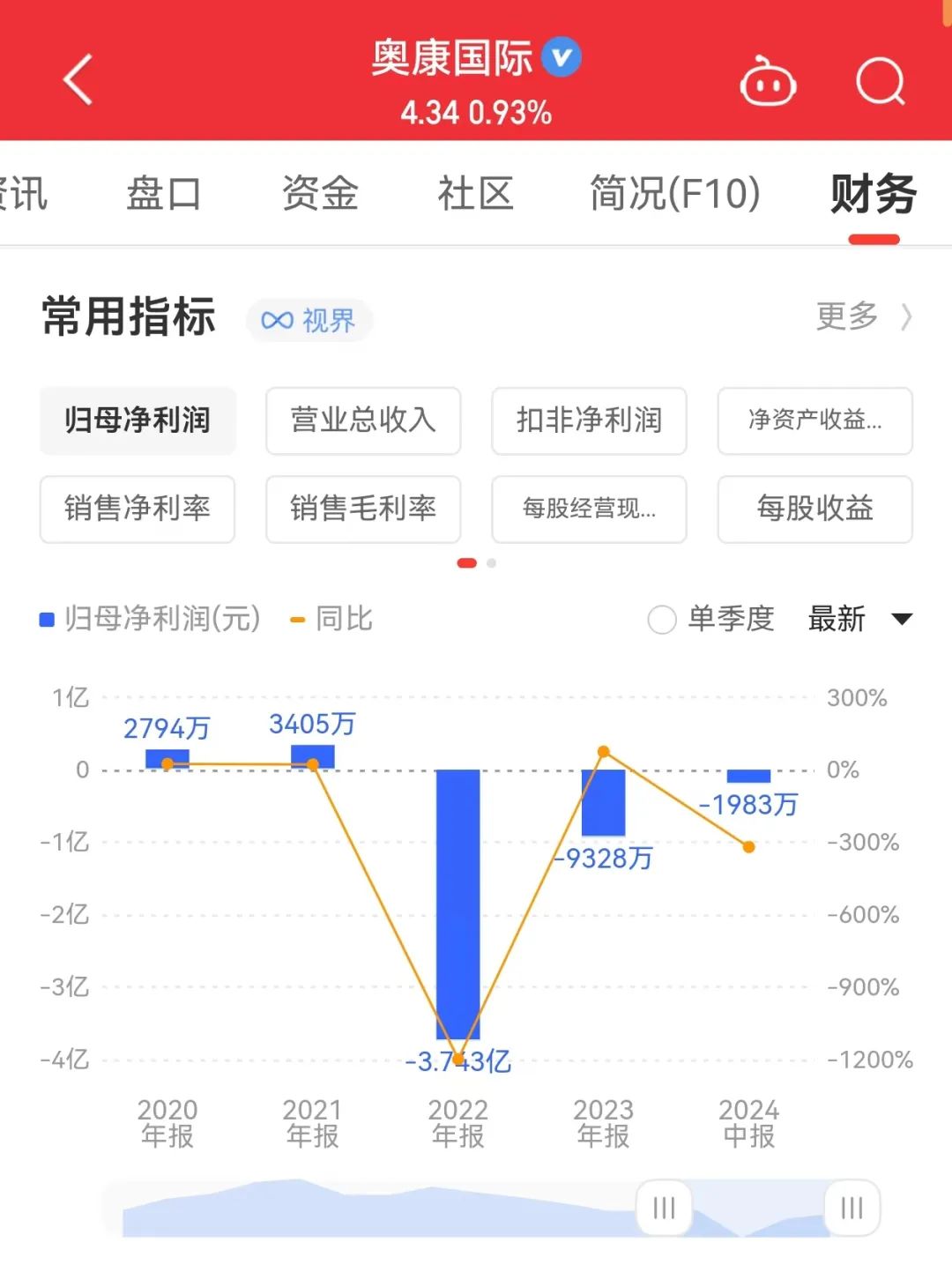Switch to the 社区 tab
This screenshot has height=1272, width=952.
tap(476, 193)
